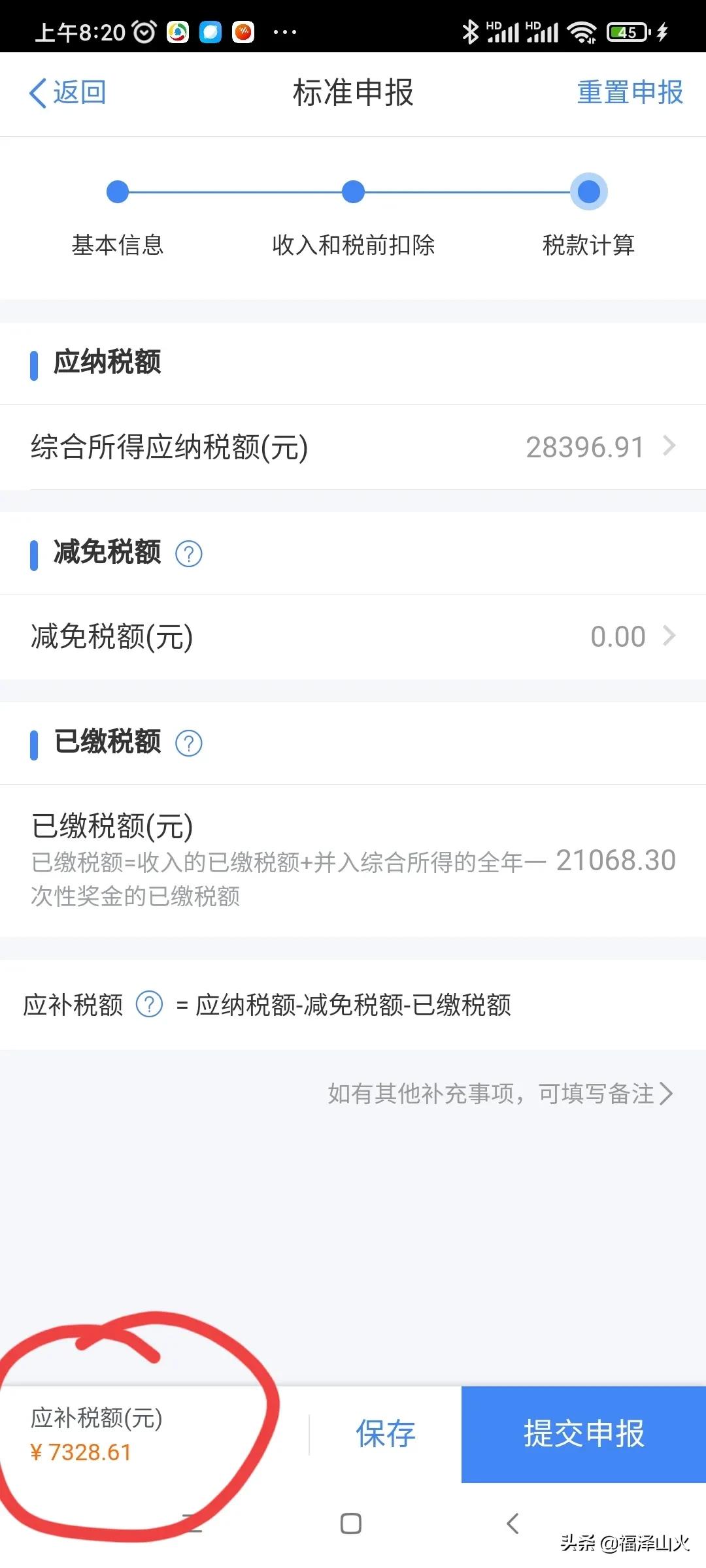Image resolution: width=706 pixels, height=1568 pixels.
Task: Tap 重置申报 to reset the declaration
Action: 630,93
